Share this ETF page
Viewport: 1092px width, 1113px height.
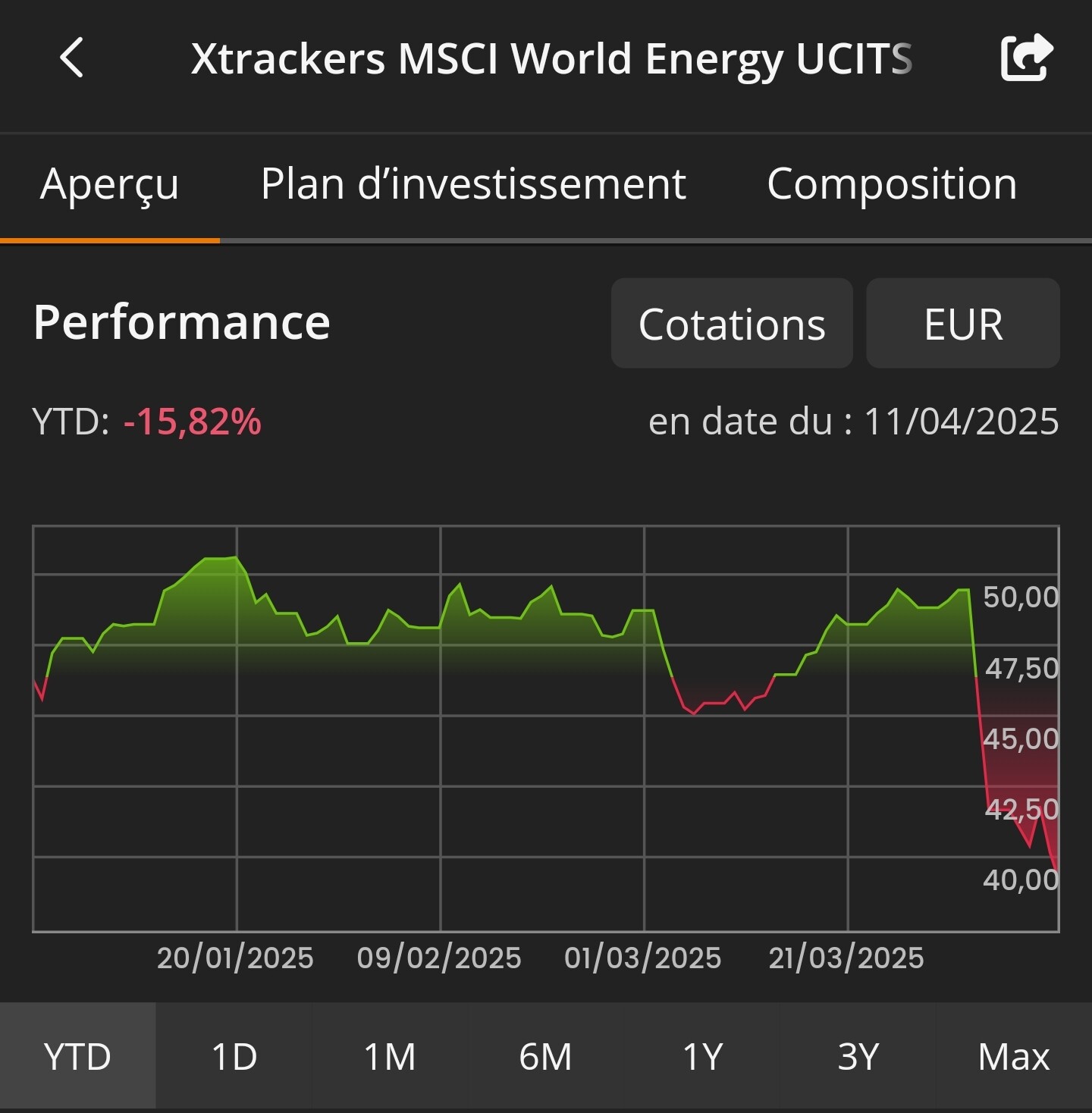click(1027, 58)
